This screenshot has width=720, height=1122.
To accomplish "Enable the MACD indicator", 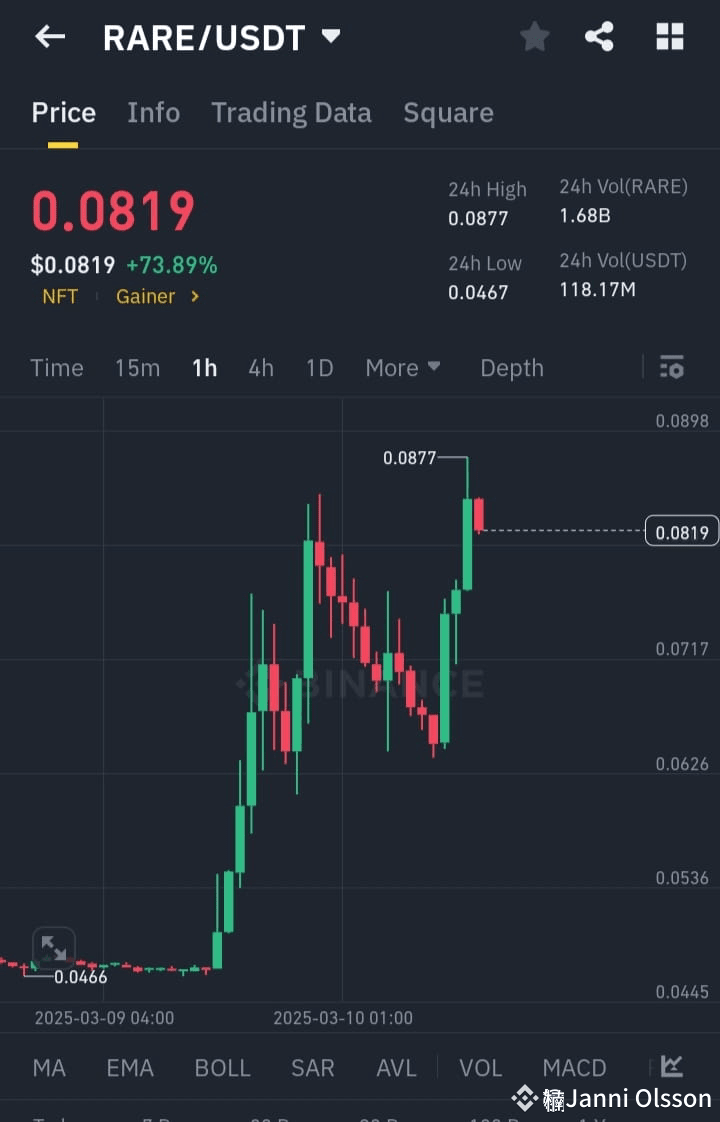I will click(x=574, y=1068).
